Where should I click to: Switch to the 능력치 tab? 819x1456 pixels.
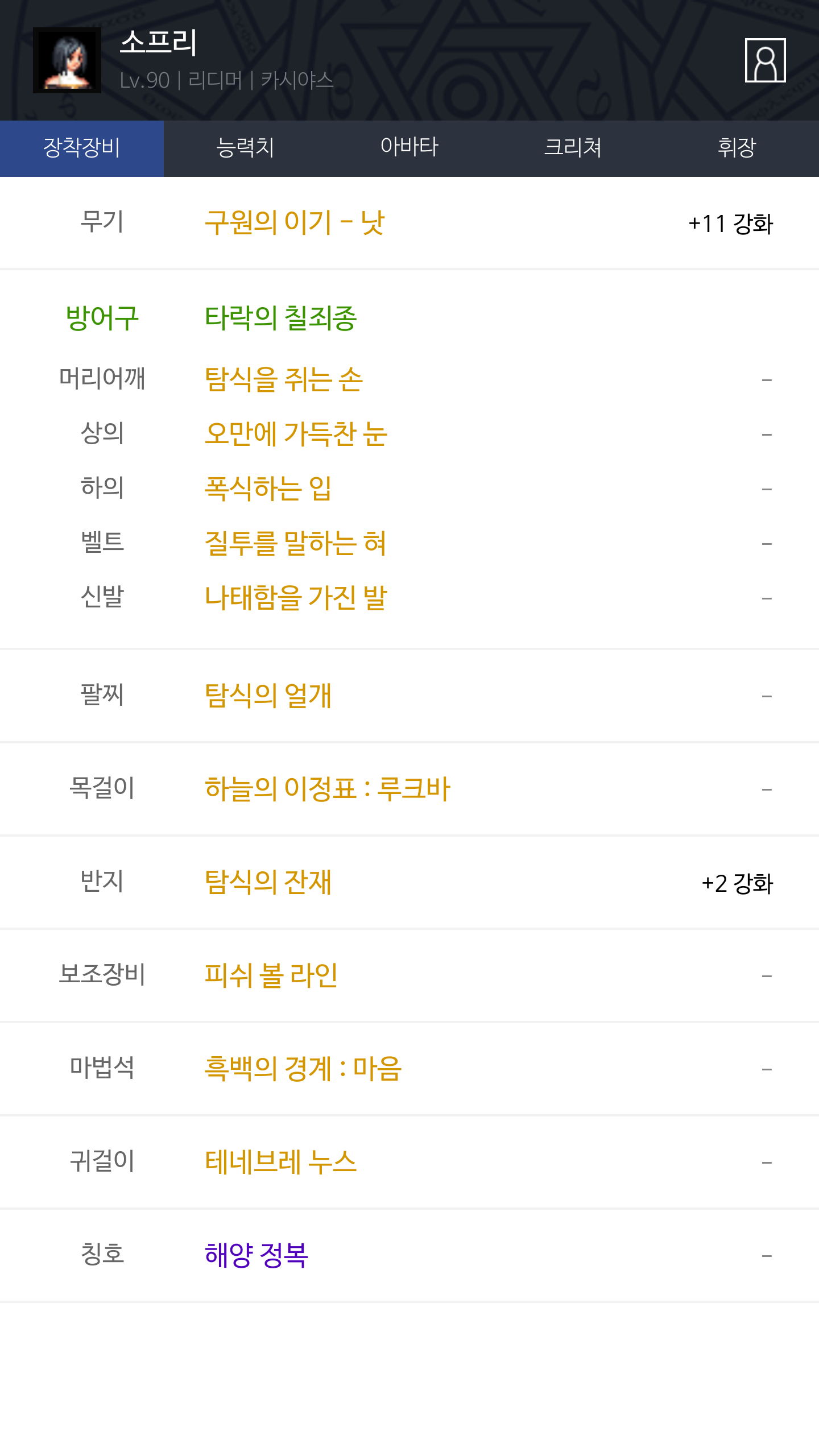[x=246, y=148]
